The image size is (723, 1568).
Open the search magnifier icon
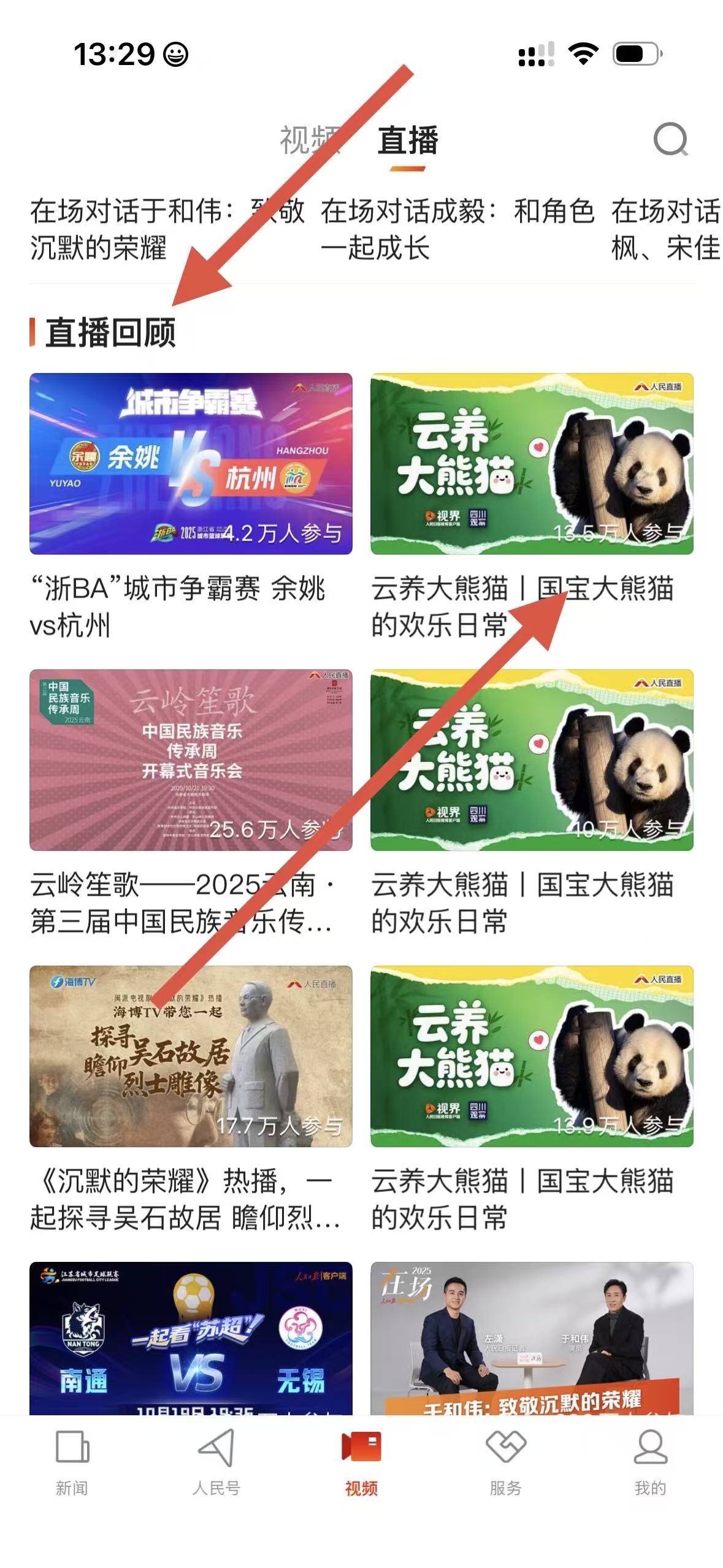coord(670,140)
